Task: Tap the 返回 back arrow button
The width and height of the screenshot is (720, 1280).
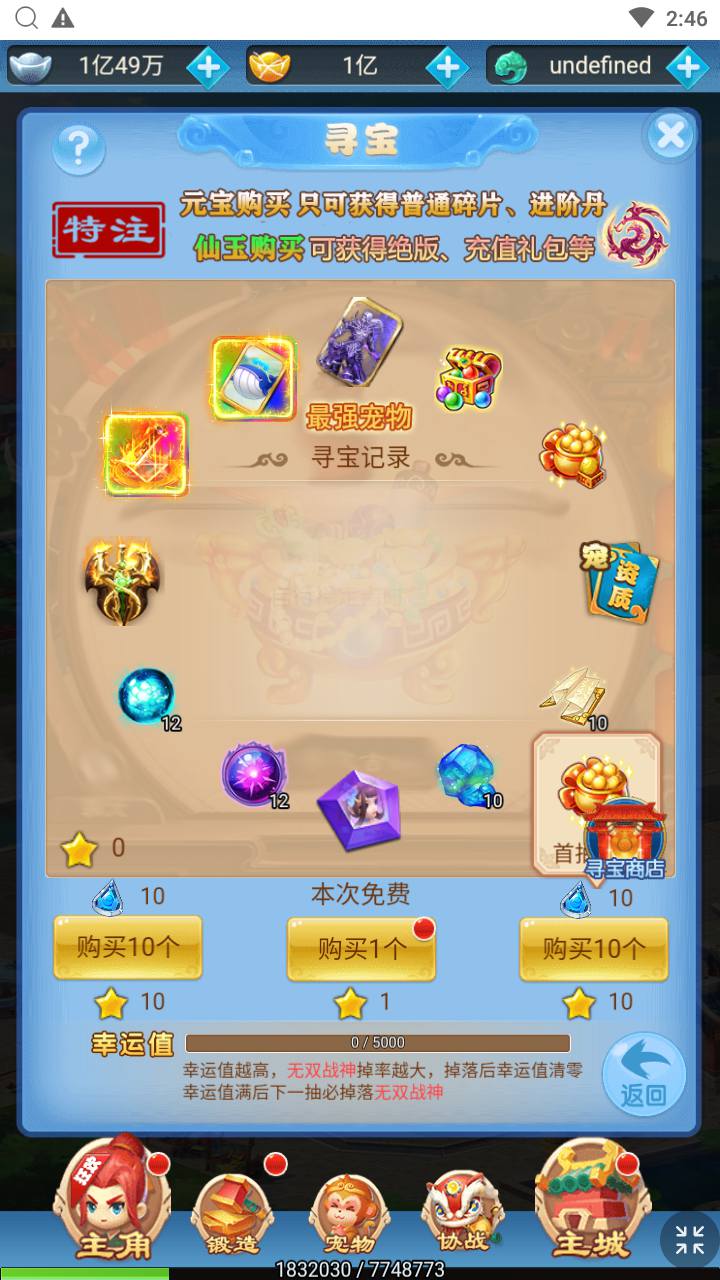Action: pos(644,1075)
